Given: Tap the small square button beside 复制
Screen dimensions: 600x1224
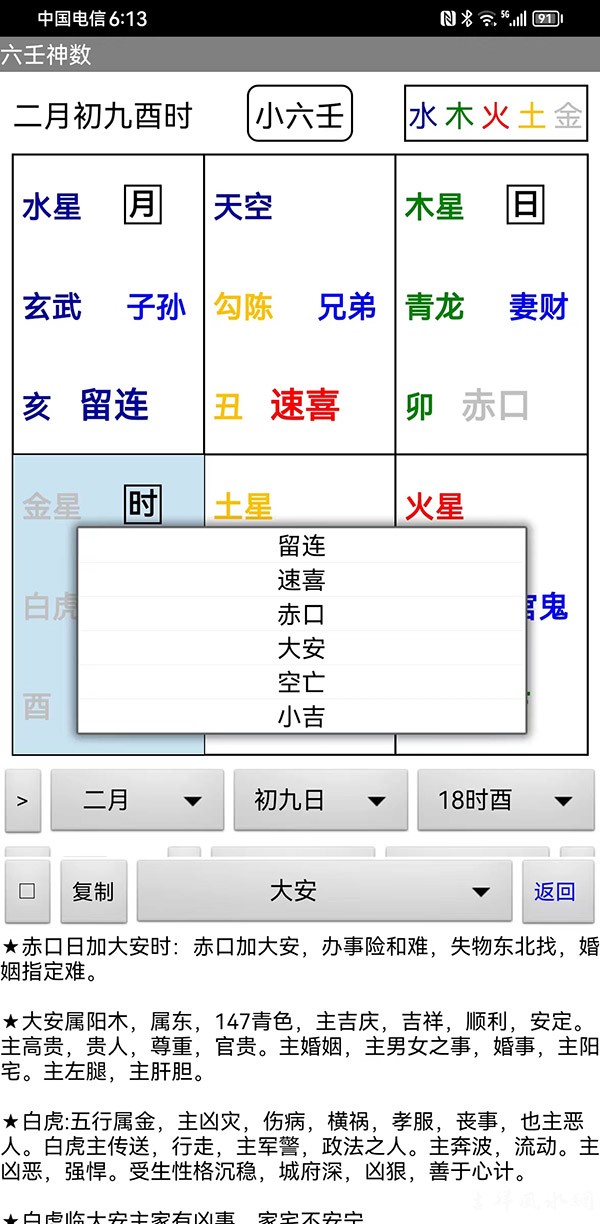Looking at the screenshot, I should click(27, 891).
